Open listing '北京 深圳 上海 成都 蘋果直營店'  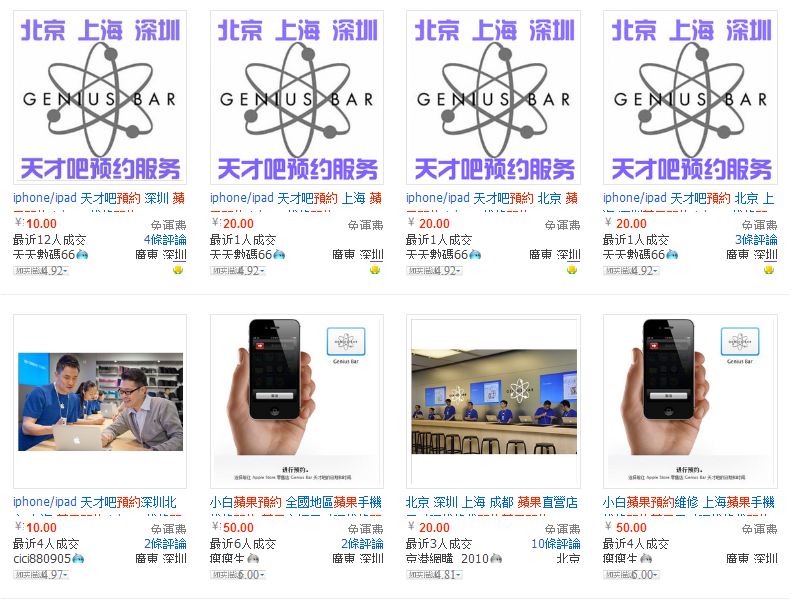(x=492, y=502)
